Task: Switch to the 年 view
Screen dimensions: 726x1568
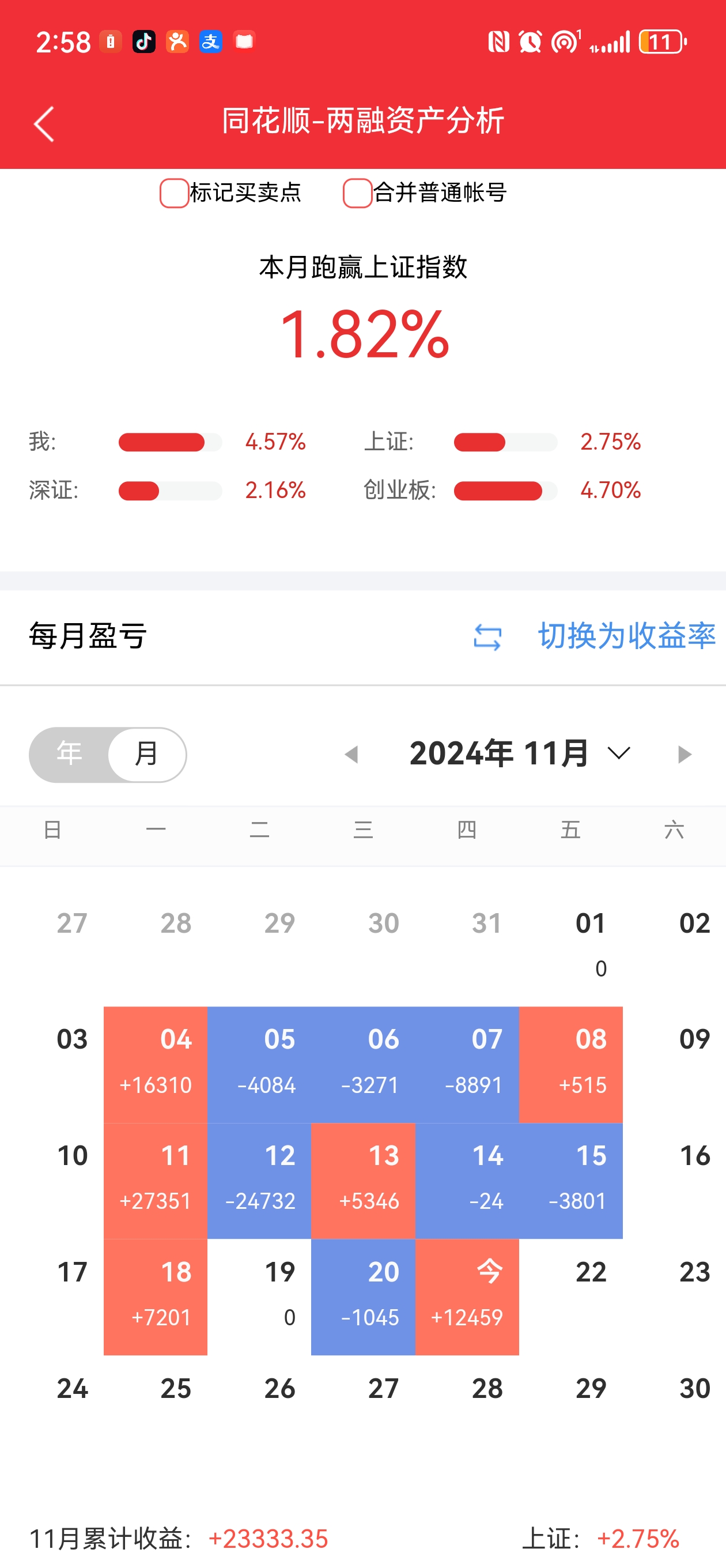Action: 70,753
